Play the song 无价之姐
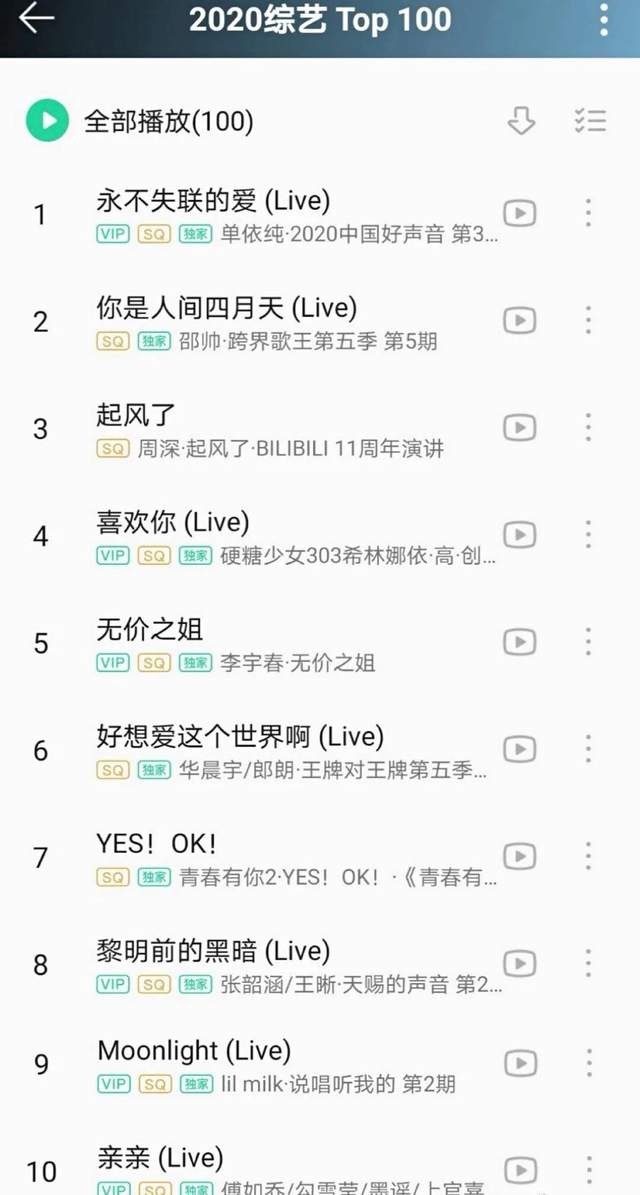The height and width of the screenshot is (1195, 640). pyautogui.click(x=149, y=629)
